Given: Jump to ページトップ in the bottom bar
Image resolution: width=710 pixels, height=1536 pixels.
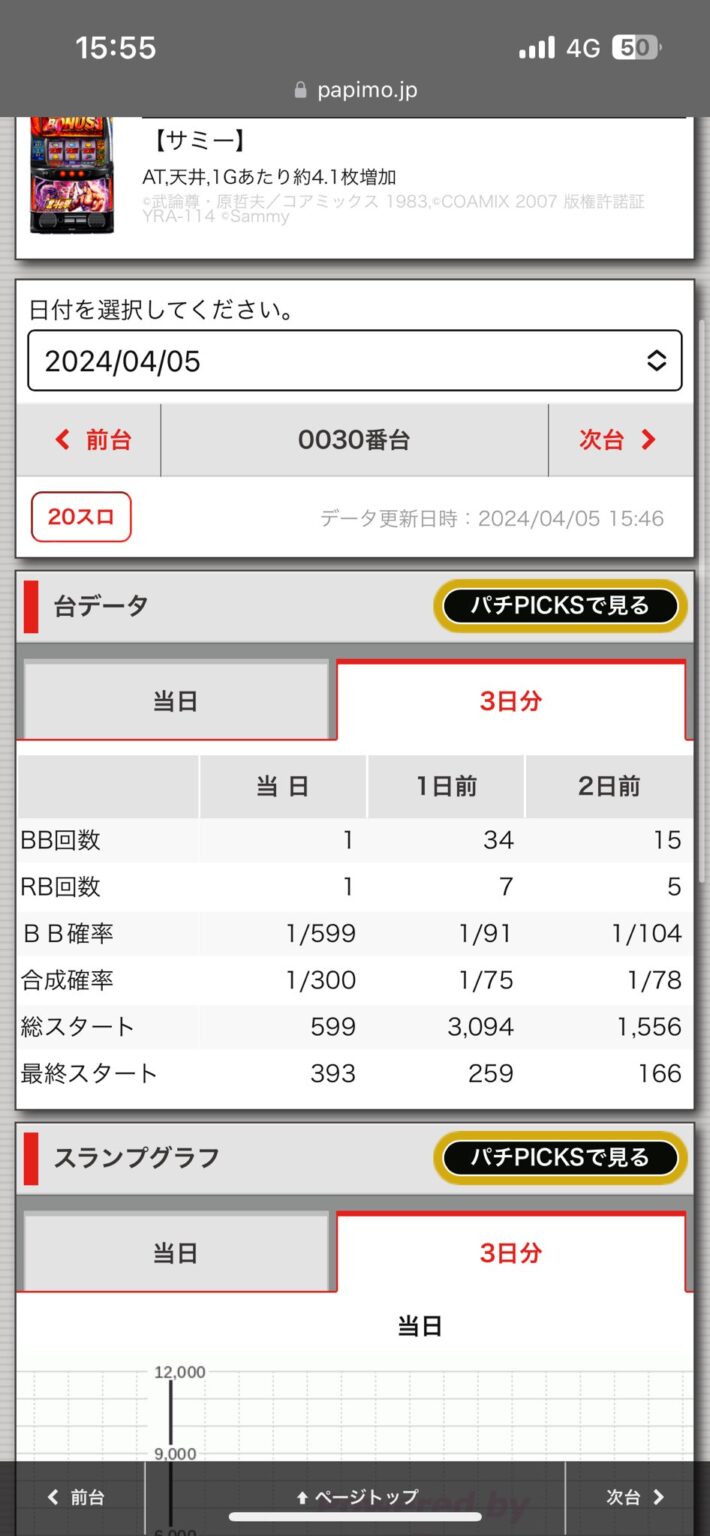Looking at the screenshot, I should [355, 1497].
